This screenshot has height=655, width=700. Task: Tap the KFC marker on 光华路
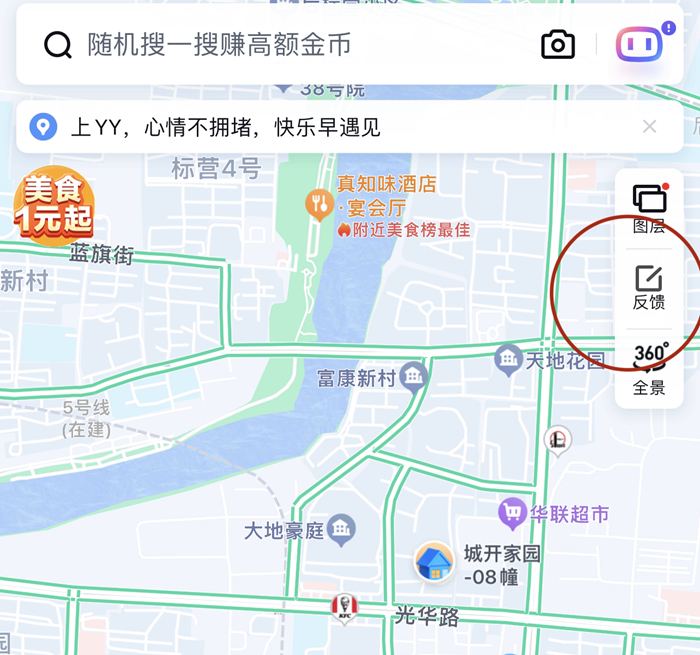(344, 605)
